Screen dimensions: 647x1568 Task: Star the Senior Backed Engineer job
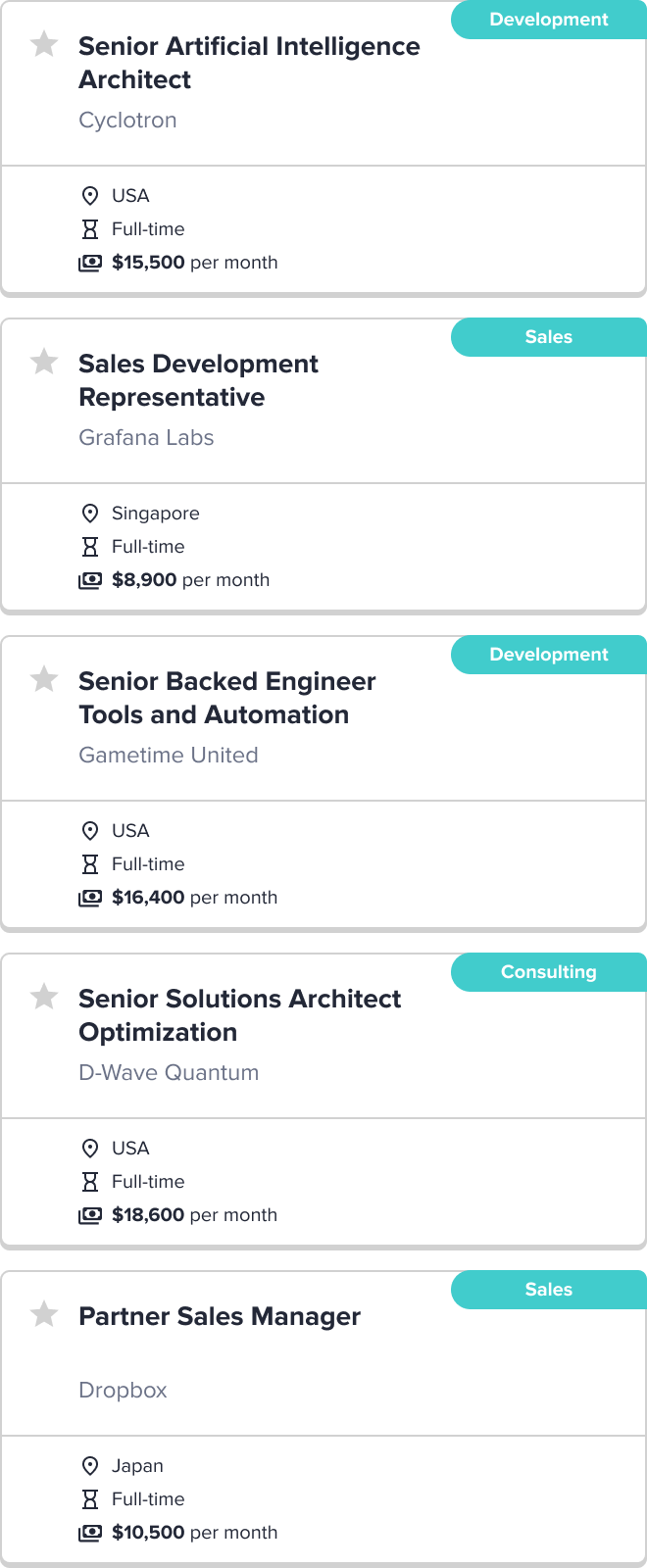(44, 679)
